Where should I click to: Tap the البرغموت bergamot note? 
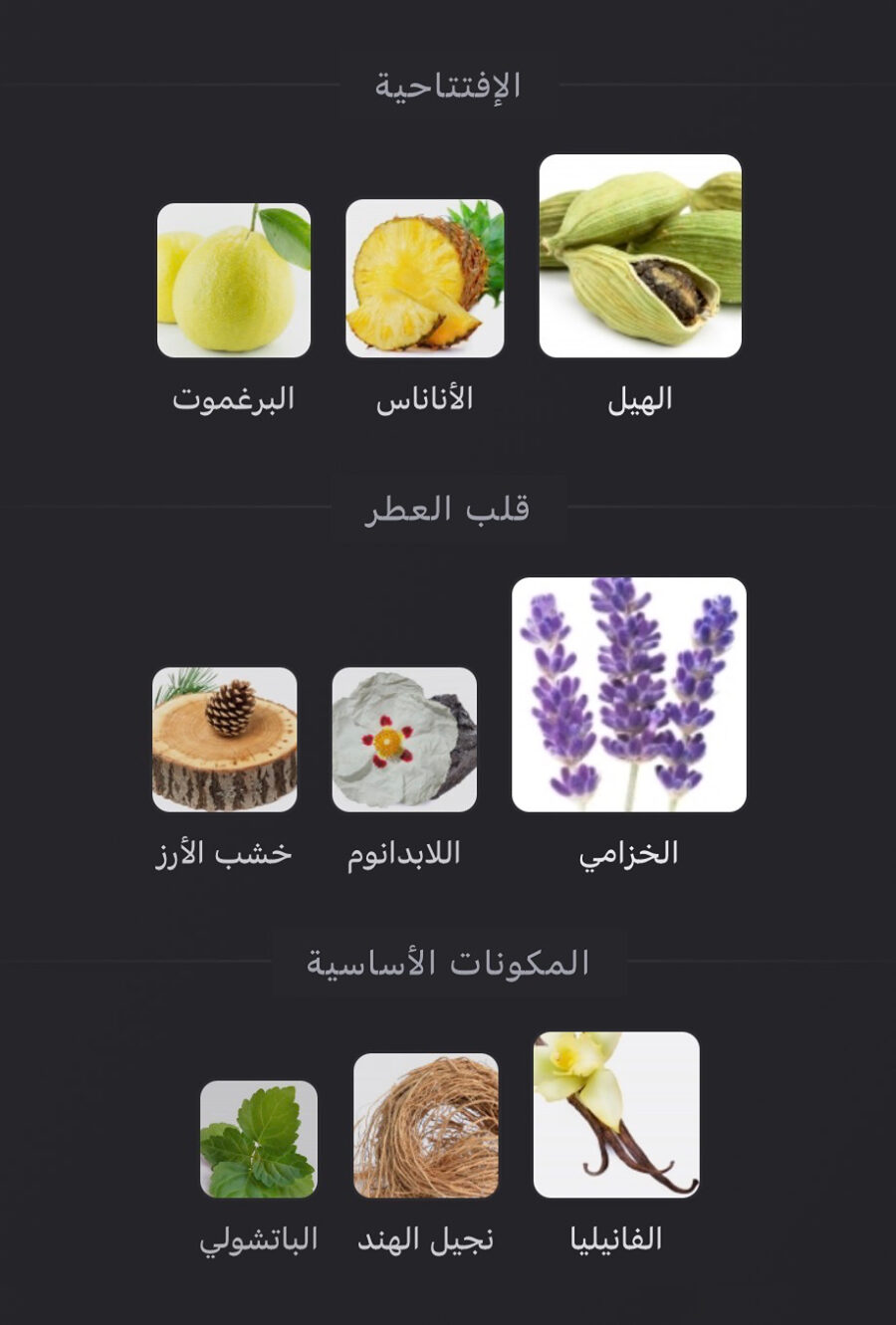234,281
